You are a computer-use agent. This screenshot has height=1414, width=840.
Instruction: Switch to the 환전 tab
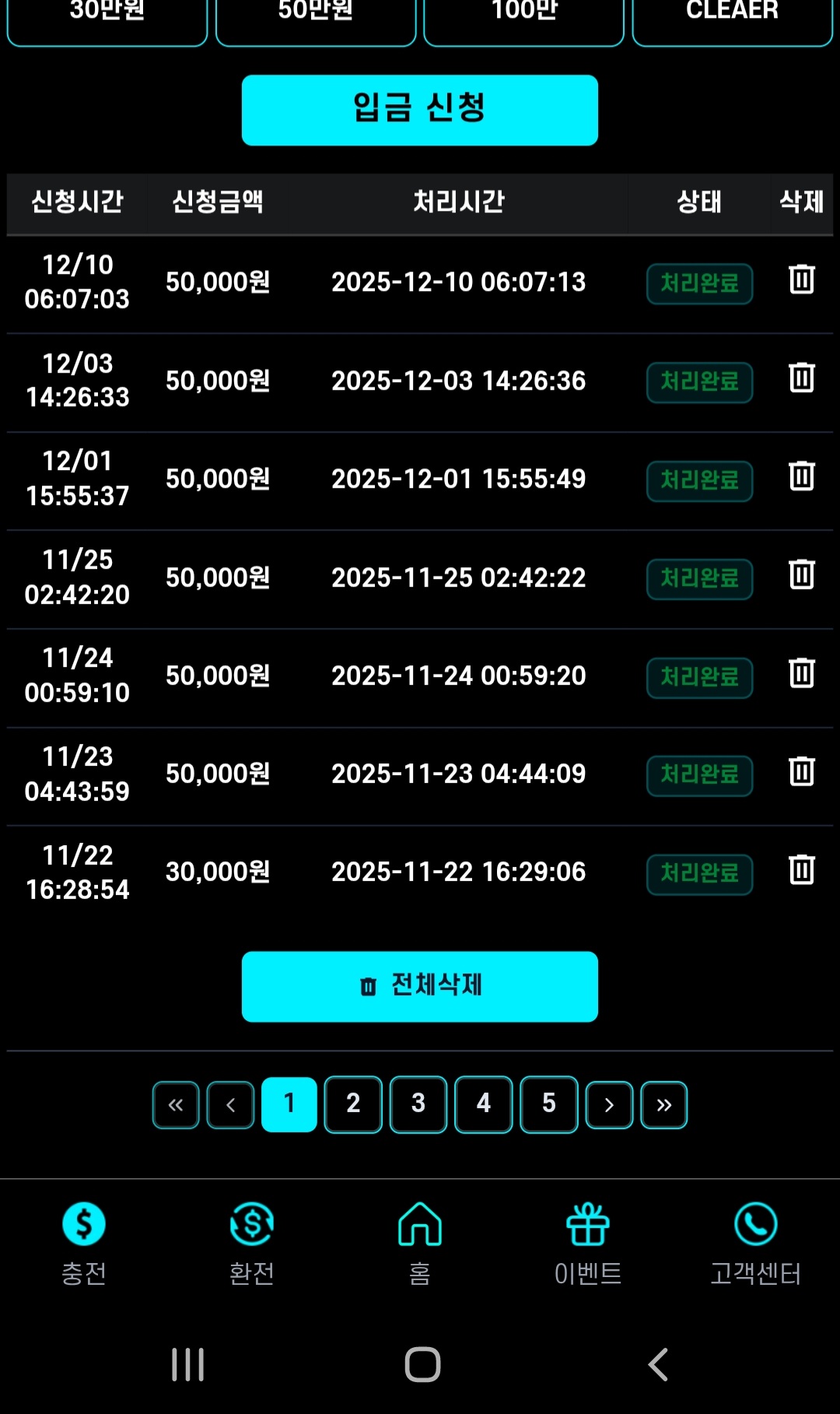click(251, 1243)
